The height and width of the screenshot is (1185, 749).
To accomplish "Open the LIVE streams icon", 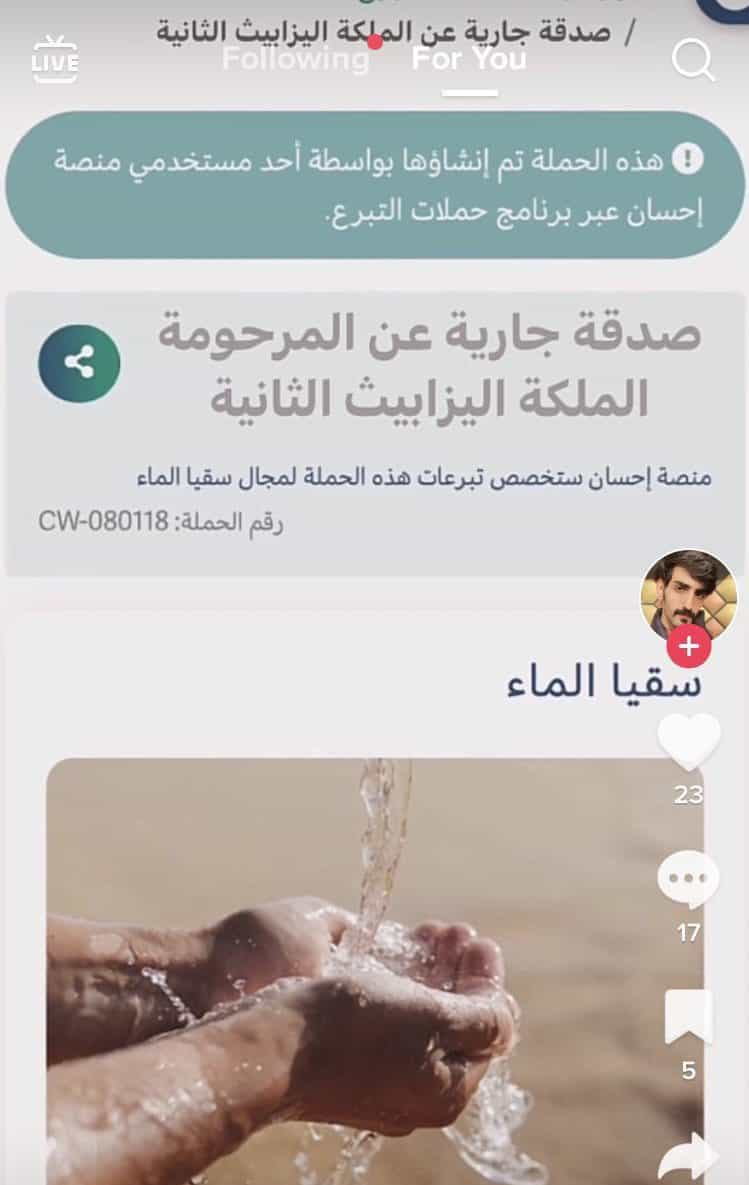I will [55, 60].
